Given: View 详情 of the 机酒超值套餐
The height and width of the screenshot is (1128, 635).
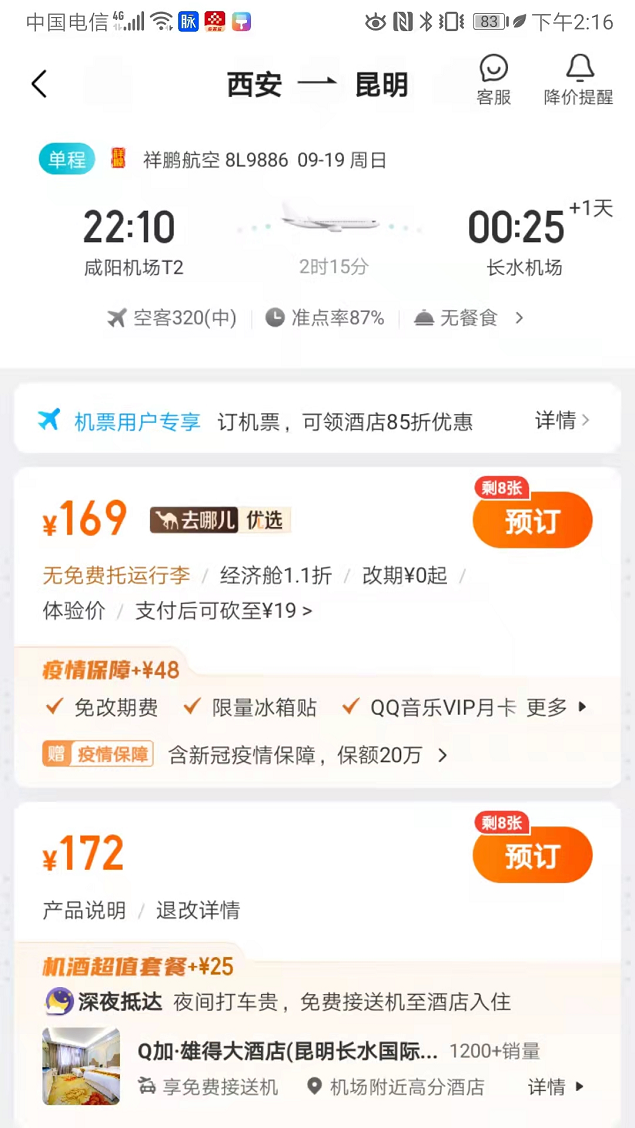Looking at the screenshot, I should [x=556, y=1086].
